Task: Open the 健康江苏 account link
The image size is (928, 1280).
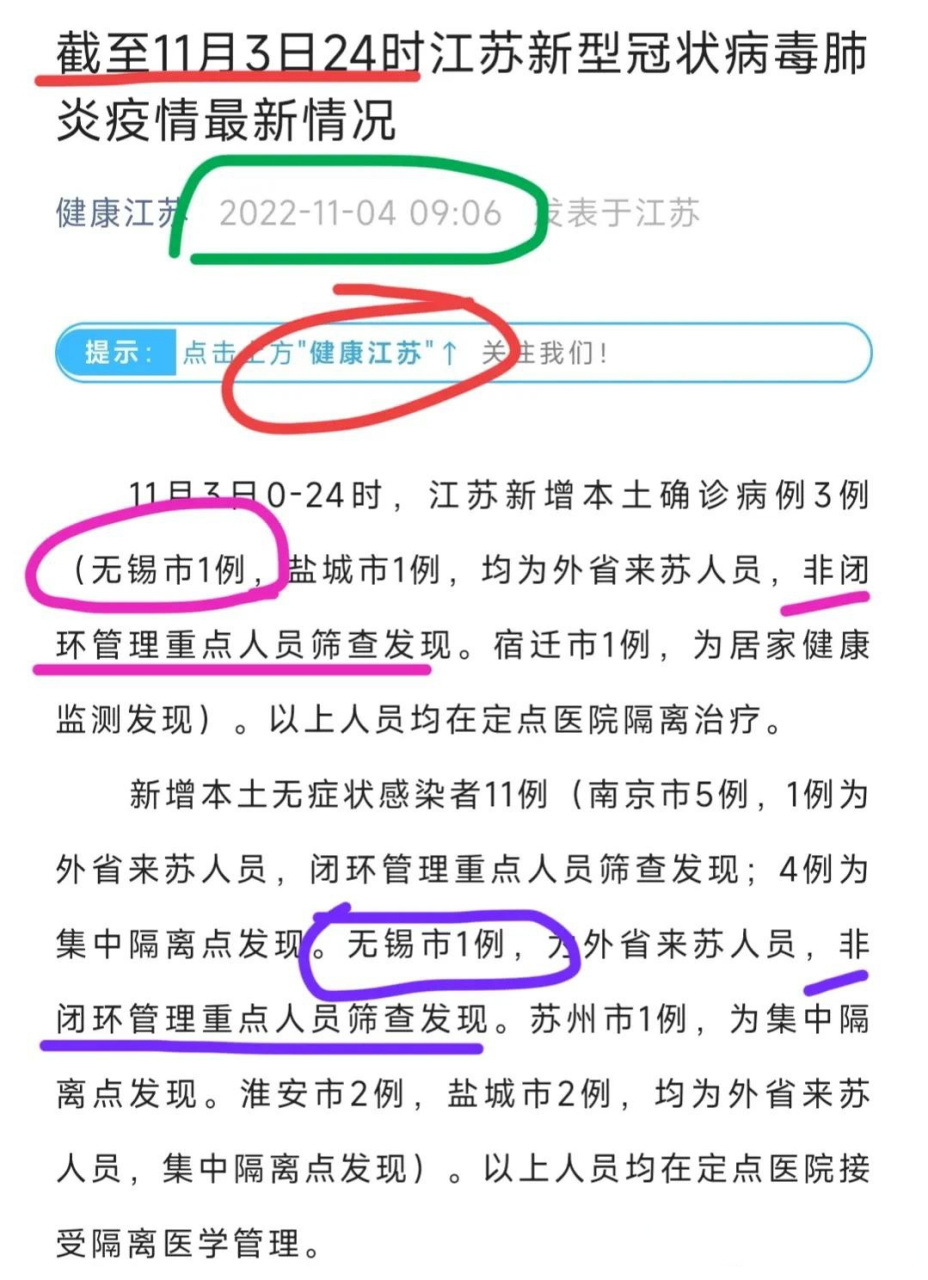Action: click(x=120, y=213)
